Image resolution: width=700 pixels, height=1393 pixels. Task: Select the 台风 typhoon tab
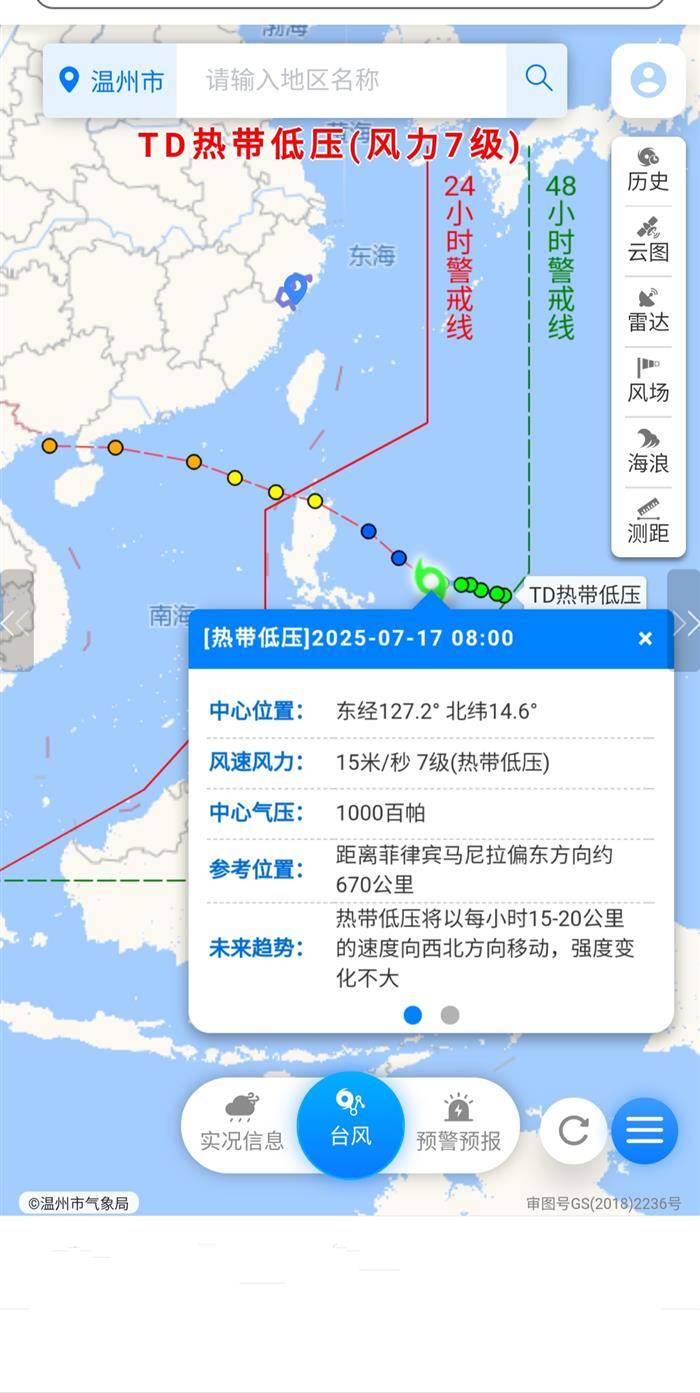[x=351, y=1122]
